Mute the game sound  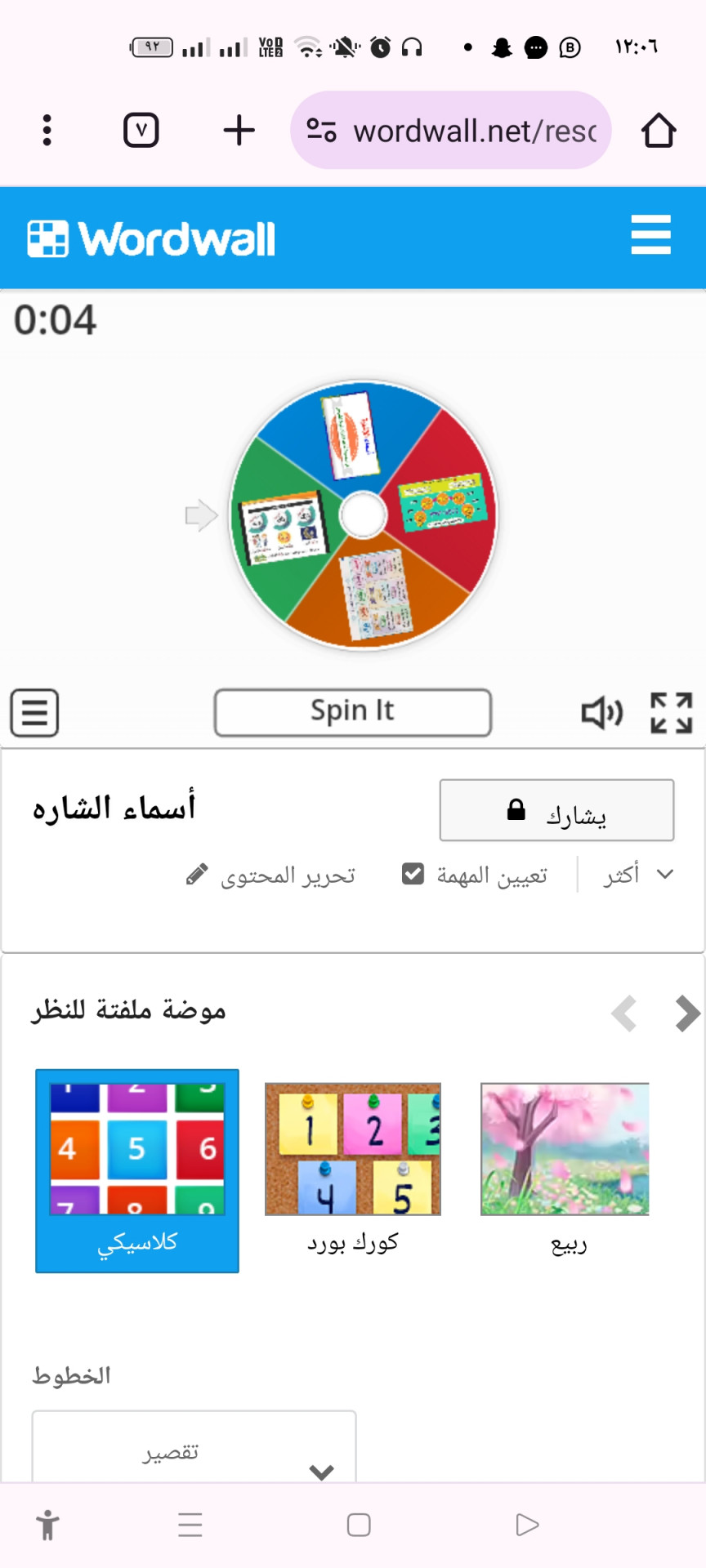tap(601, 713)
